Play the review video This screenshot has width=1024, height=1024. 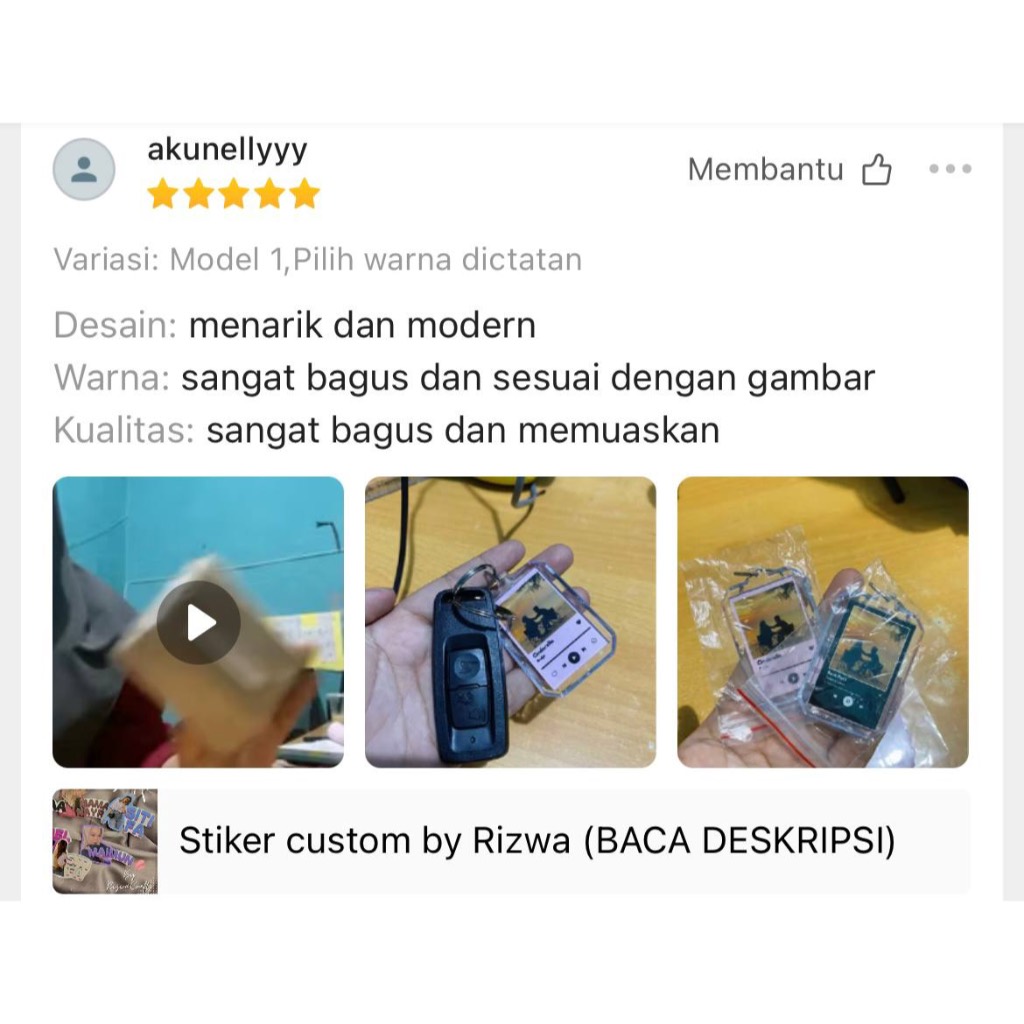(198, 622)
